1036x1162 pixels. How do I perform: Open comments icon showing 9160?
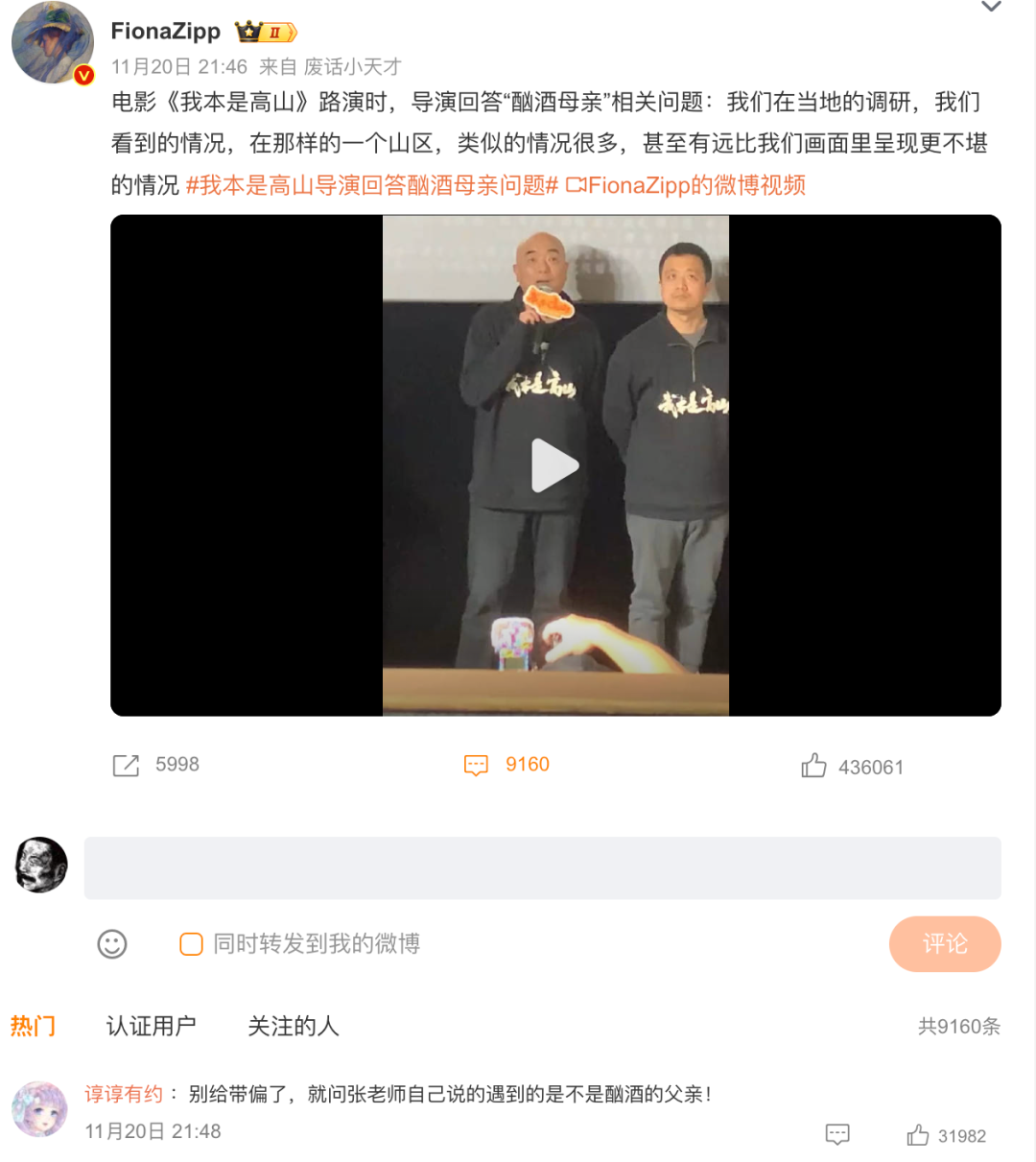(x=477, y=765)
